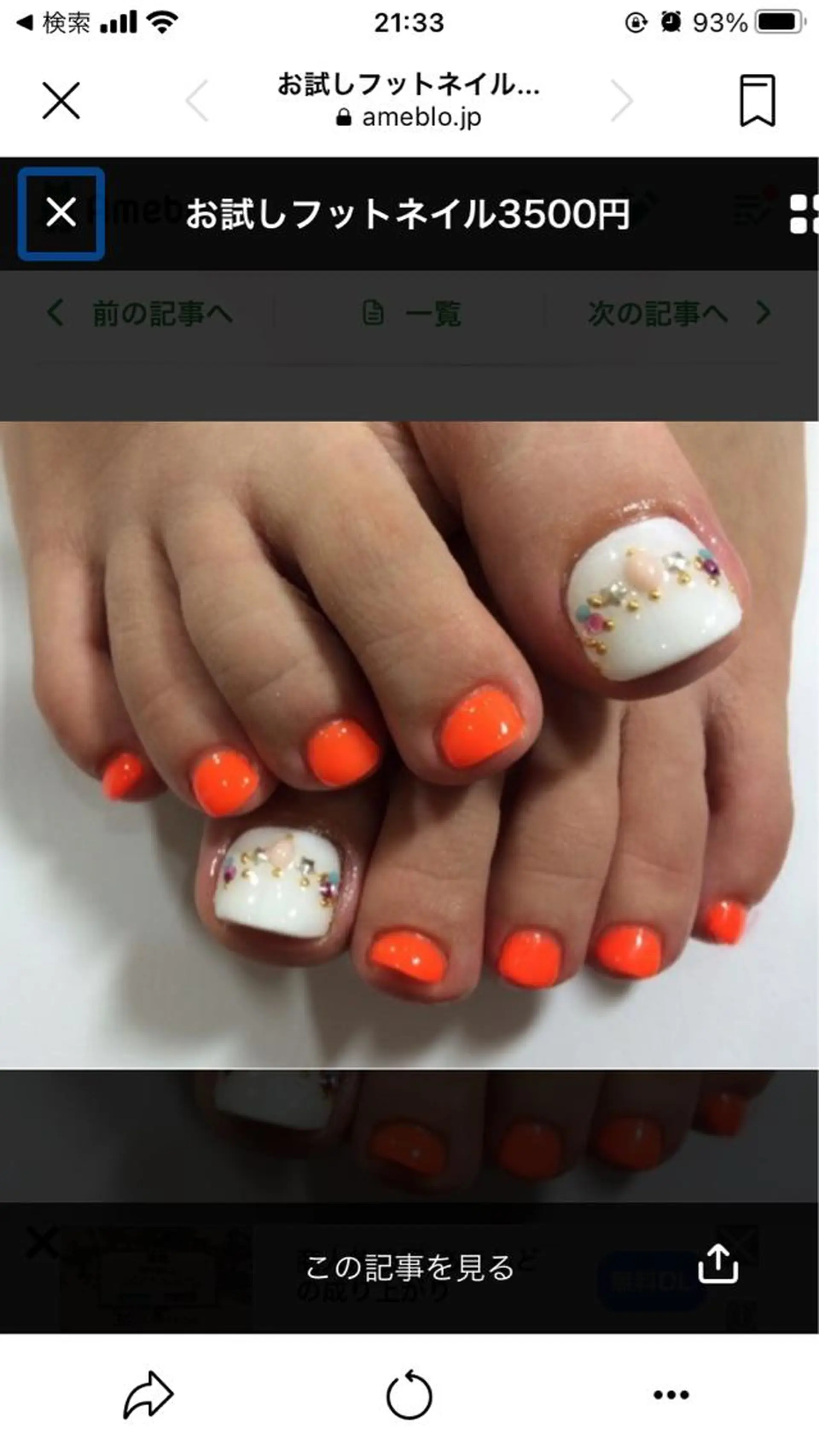Open the three-dot more menu
The image size is (819, 1456).
pyautogui.click(x=671, y=1395)
